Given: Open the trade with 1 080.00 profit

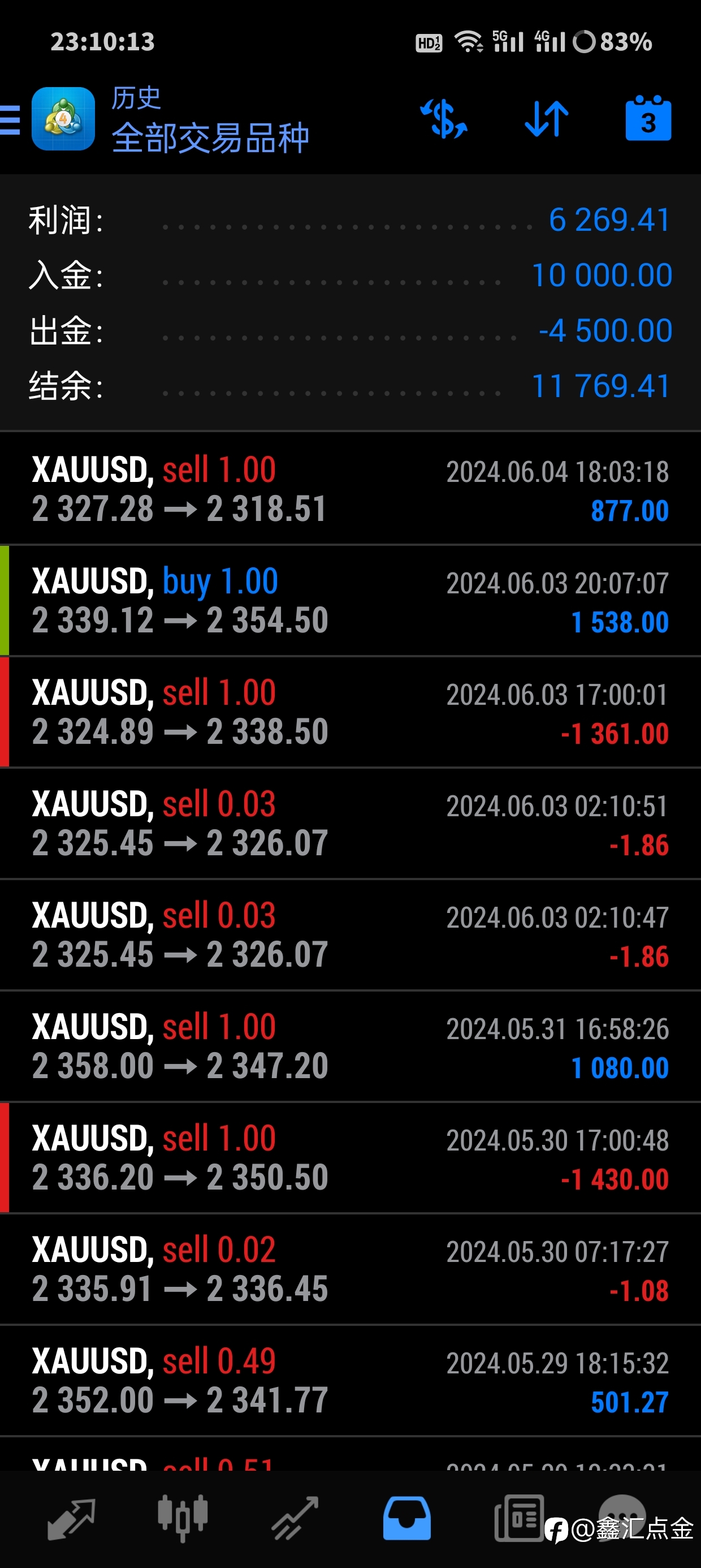Looking at the screenshot, I should coord(350,1046).
